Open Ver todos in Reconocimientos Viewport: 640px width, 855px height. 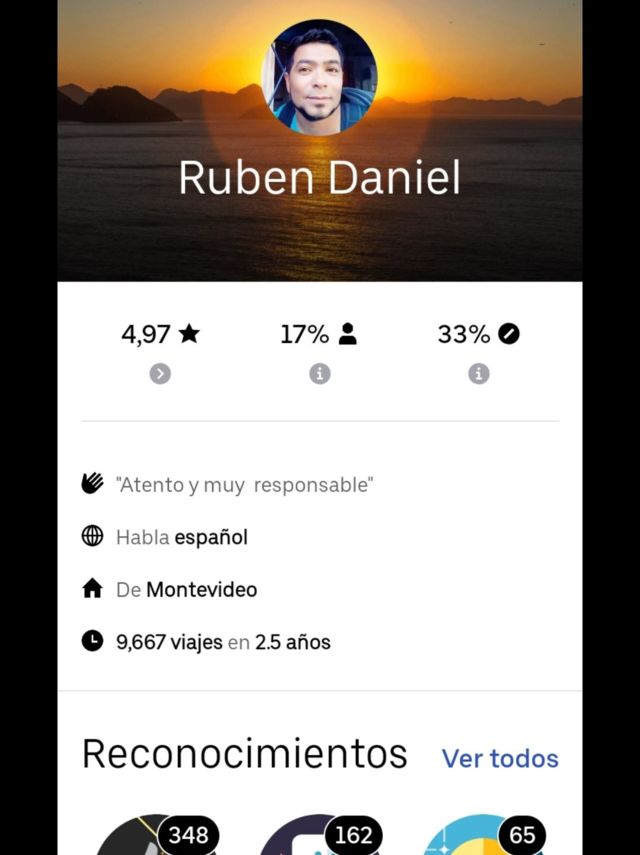click(x=500, y=758)
